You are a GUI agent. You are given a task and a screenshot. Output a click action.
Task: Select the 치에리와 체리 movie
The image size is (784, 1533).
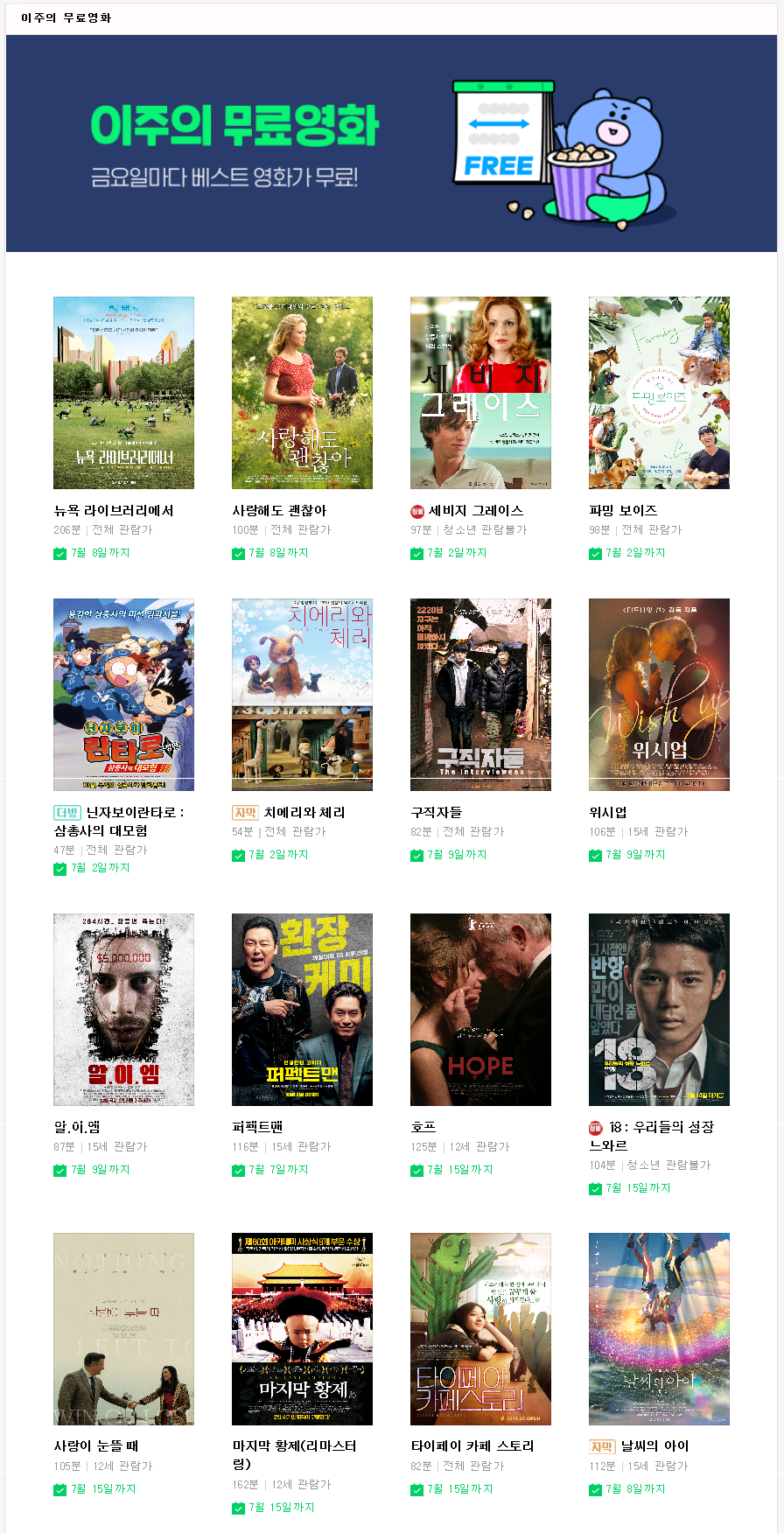[302, 695]
